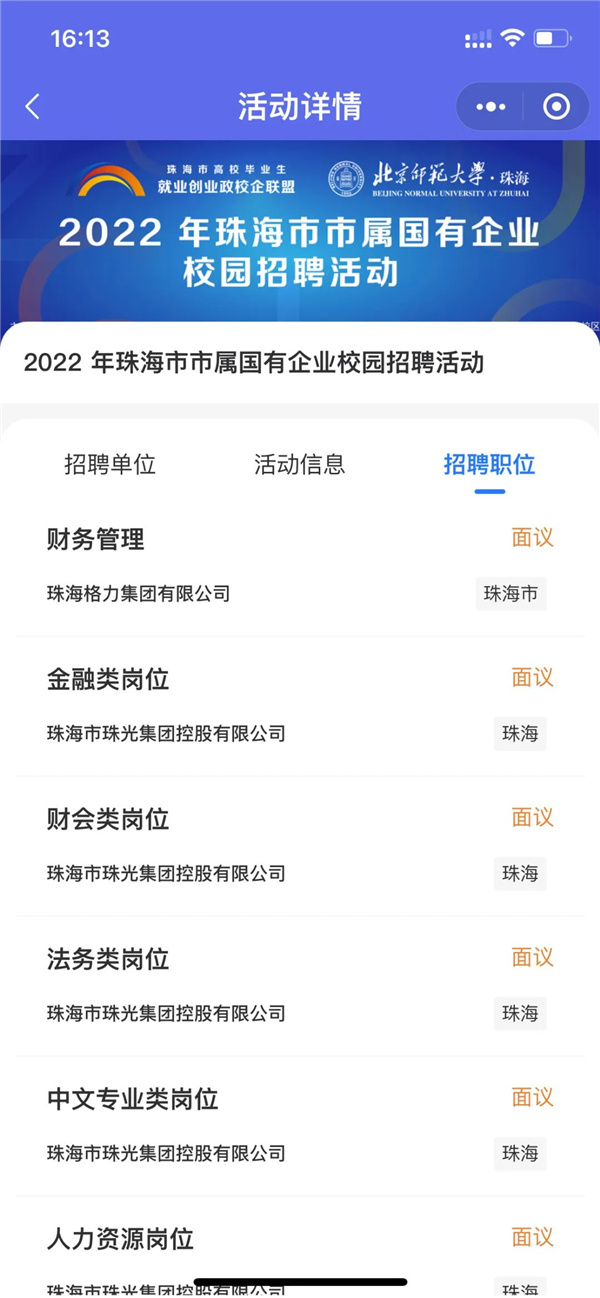Open the 人力资源岗位 job listing
The height and width of the screenshot is (1298, 600).
click(x=120, y=1240)
